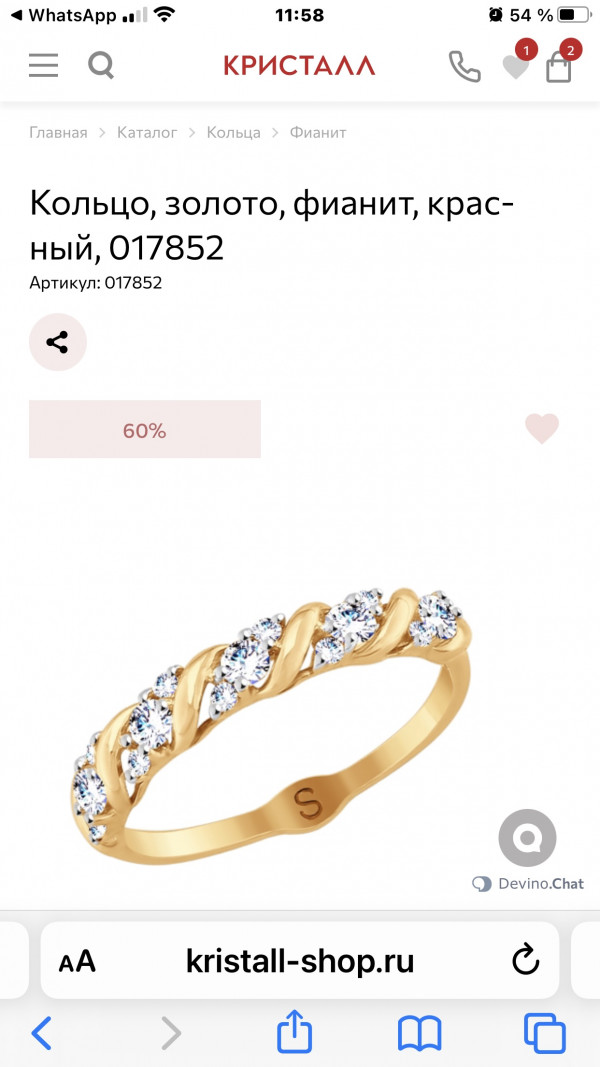Reload the page
600x1067 pixels.
525,961
